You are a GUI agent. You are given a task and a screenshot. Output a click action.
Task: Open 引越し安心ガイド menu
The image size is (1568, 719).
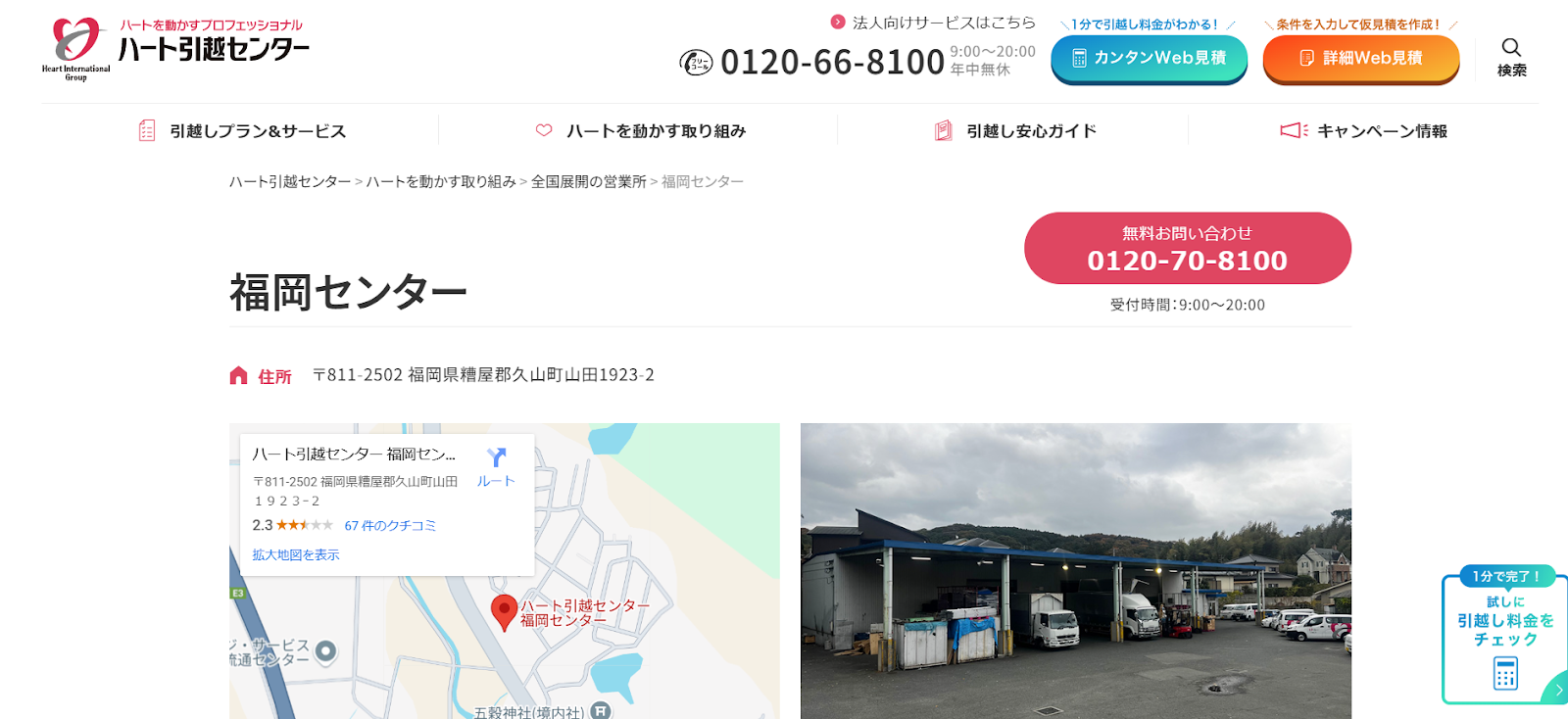1016,131
